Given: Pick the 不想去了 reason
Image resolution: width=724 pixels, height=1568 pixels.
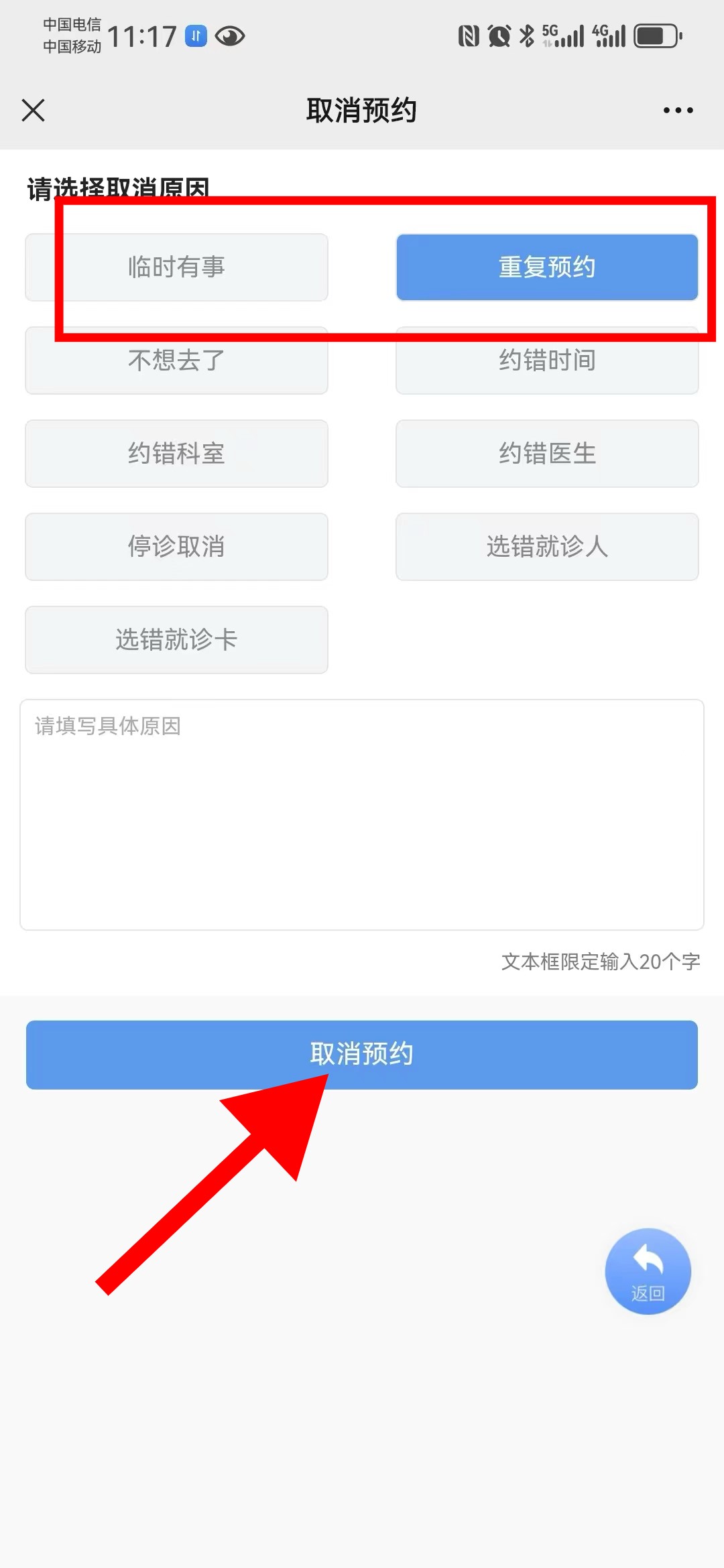Looking at the screenshot, I should (x=176, y=360).
